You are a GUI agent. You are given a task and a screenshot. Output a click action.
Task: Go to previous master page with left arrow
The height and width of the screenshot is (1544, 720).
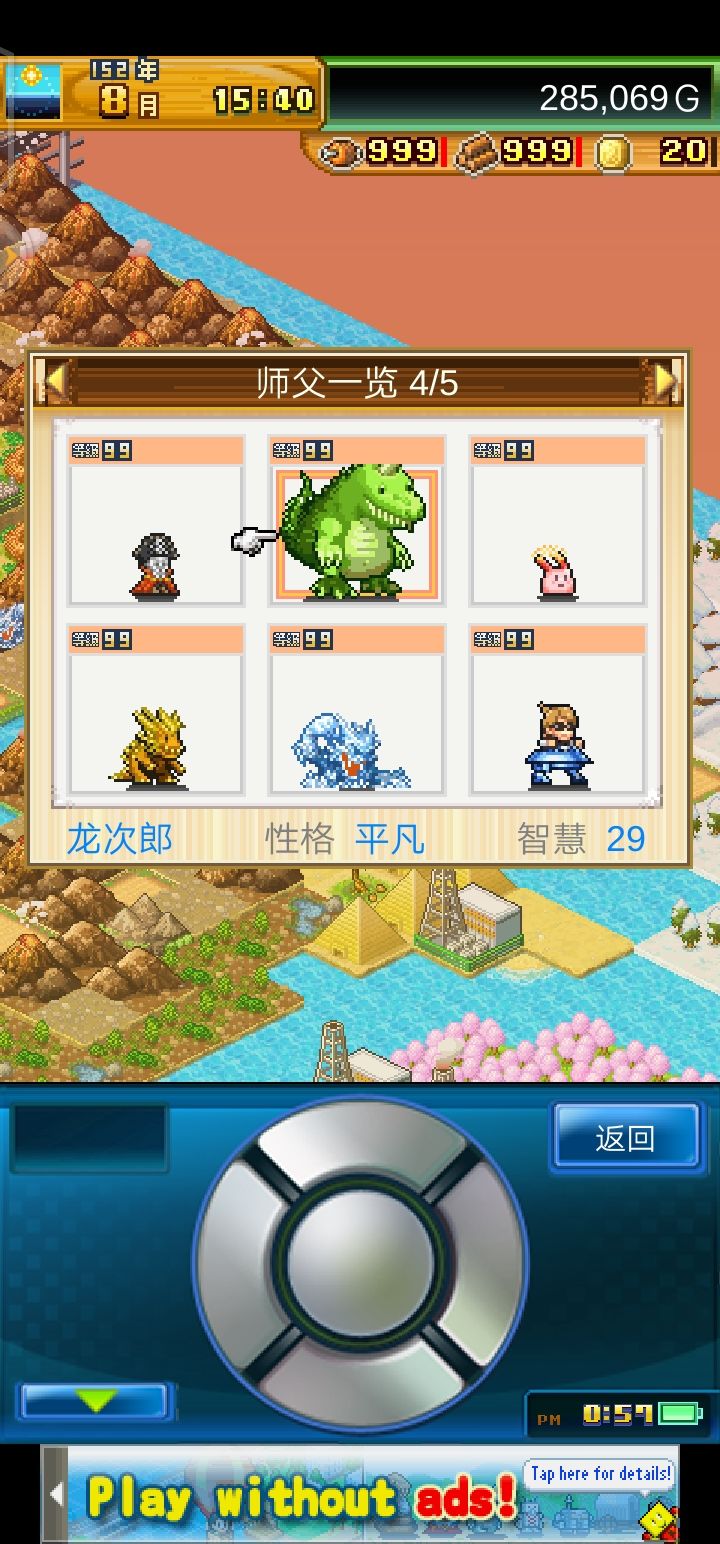pos(56,378)
